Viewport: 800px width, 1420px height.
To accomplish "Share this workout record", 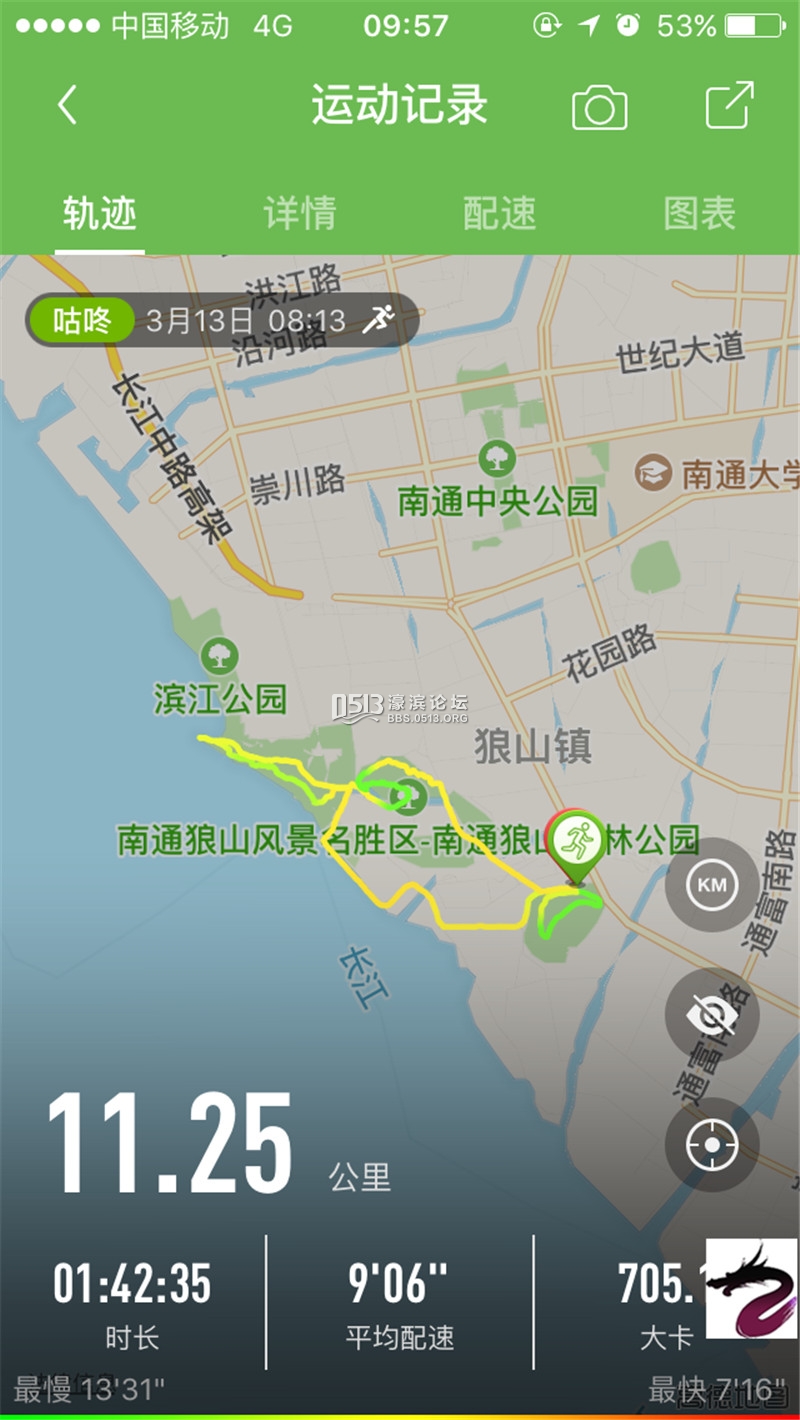I will [729, 106].
